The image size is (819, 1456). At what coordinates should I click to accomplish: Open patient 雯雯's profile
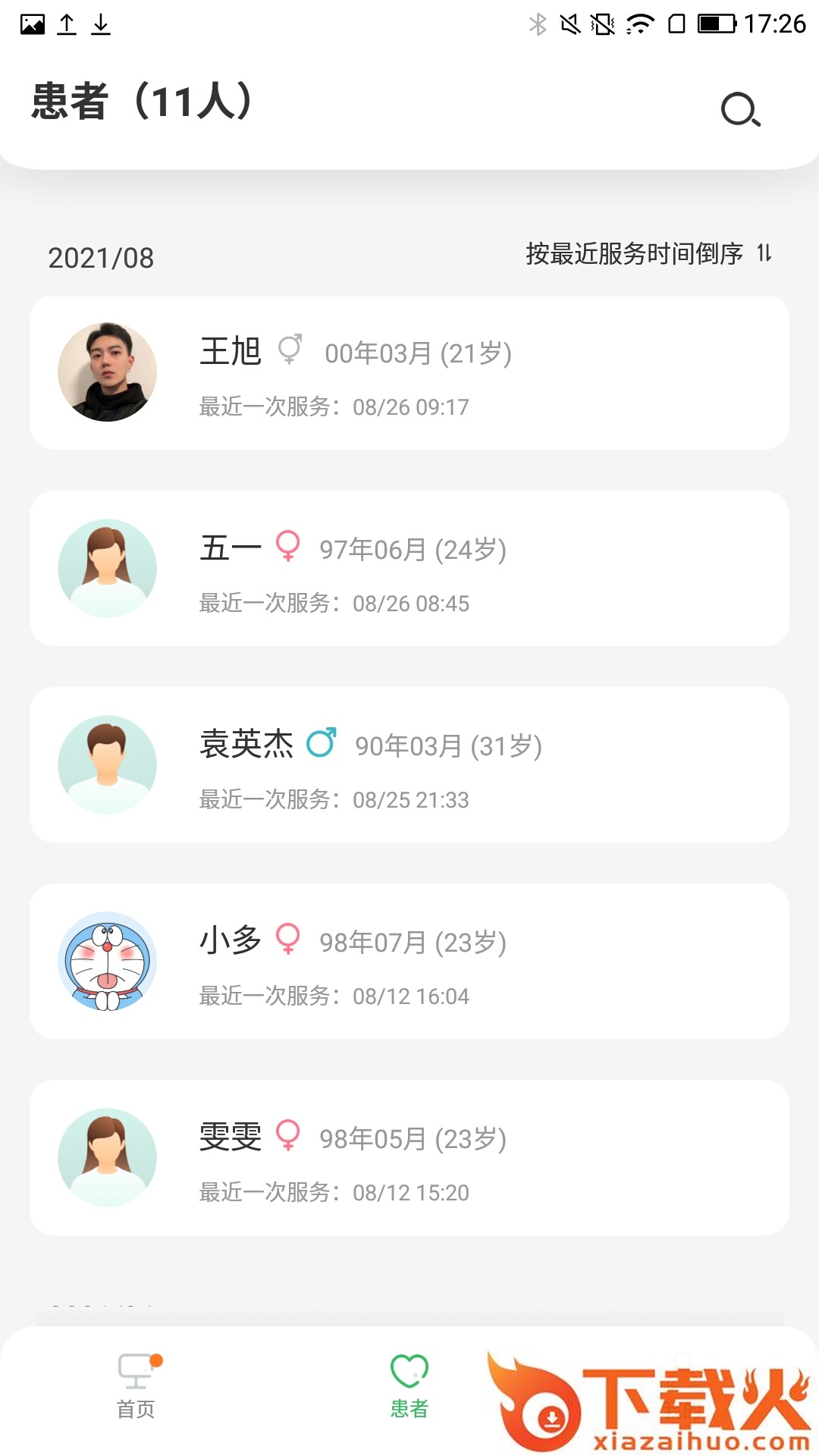tap(409, 1157)
